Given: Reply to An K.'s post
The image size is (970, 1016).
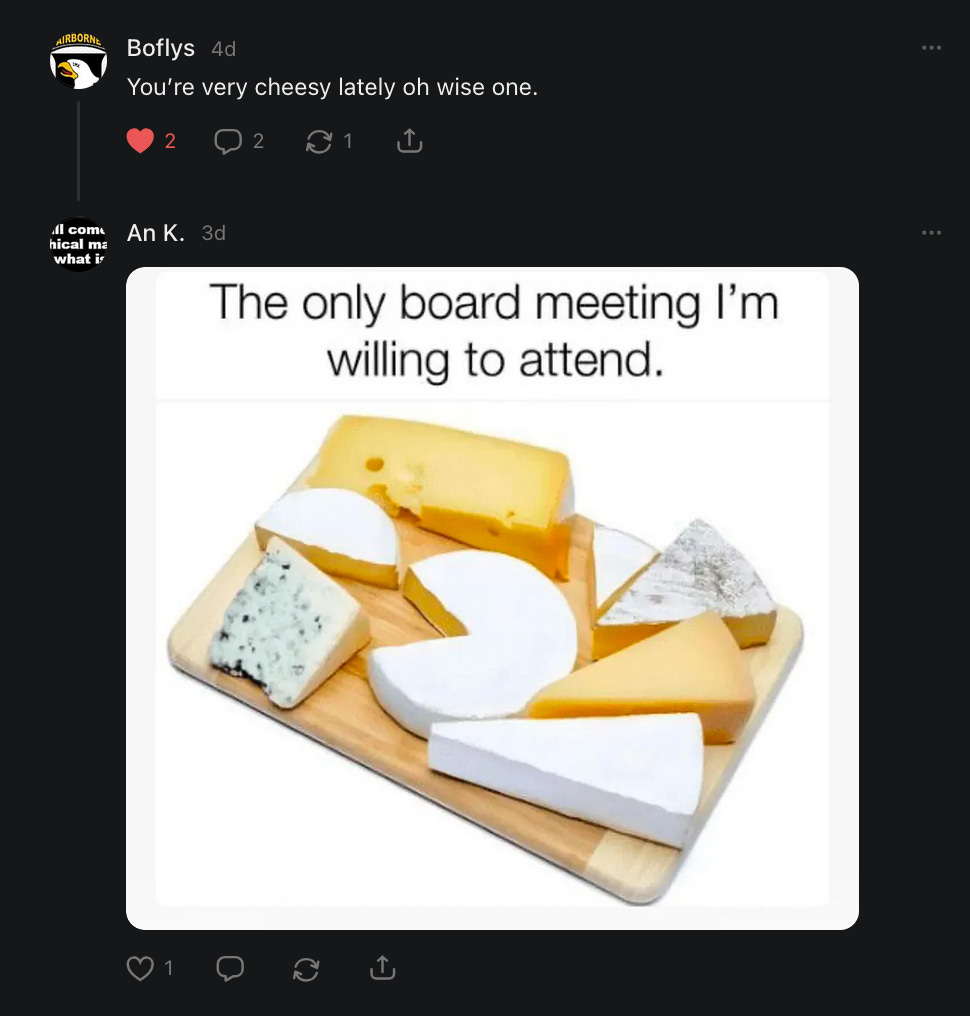Looking at the screenshot, I should [x=230, y=968].
